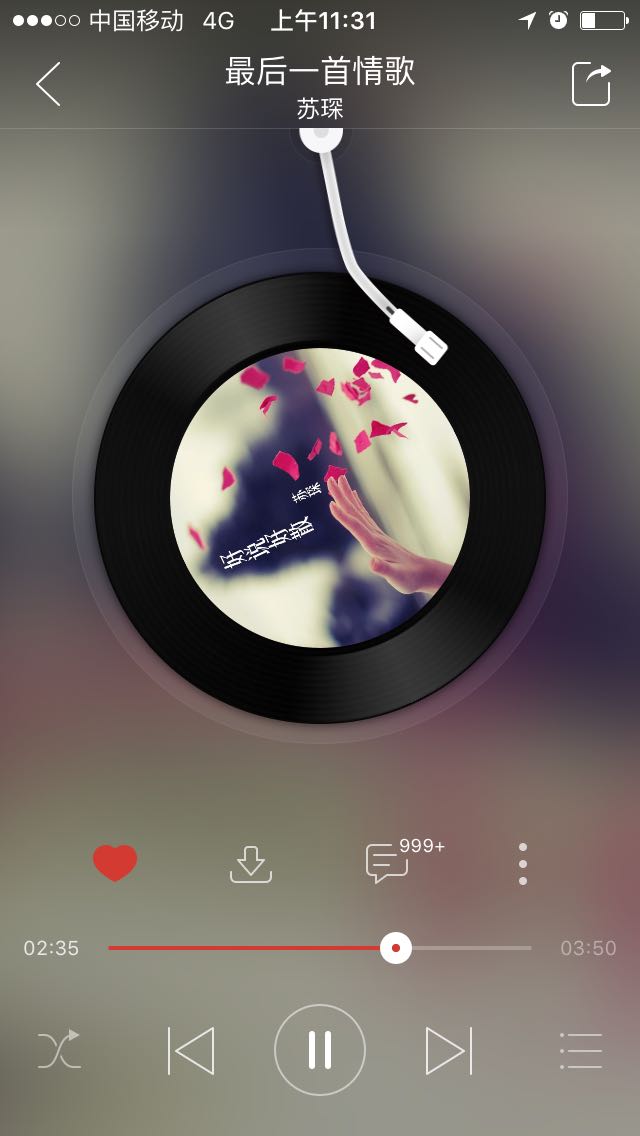Screen dimensions: 640x1136
Task: Open the 999+ comments
Action: tap(404, 861)
